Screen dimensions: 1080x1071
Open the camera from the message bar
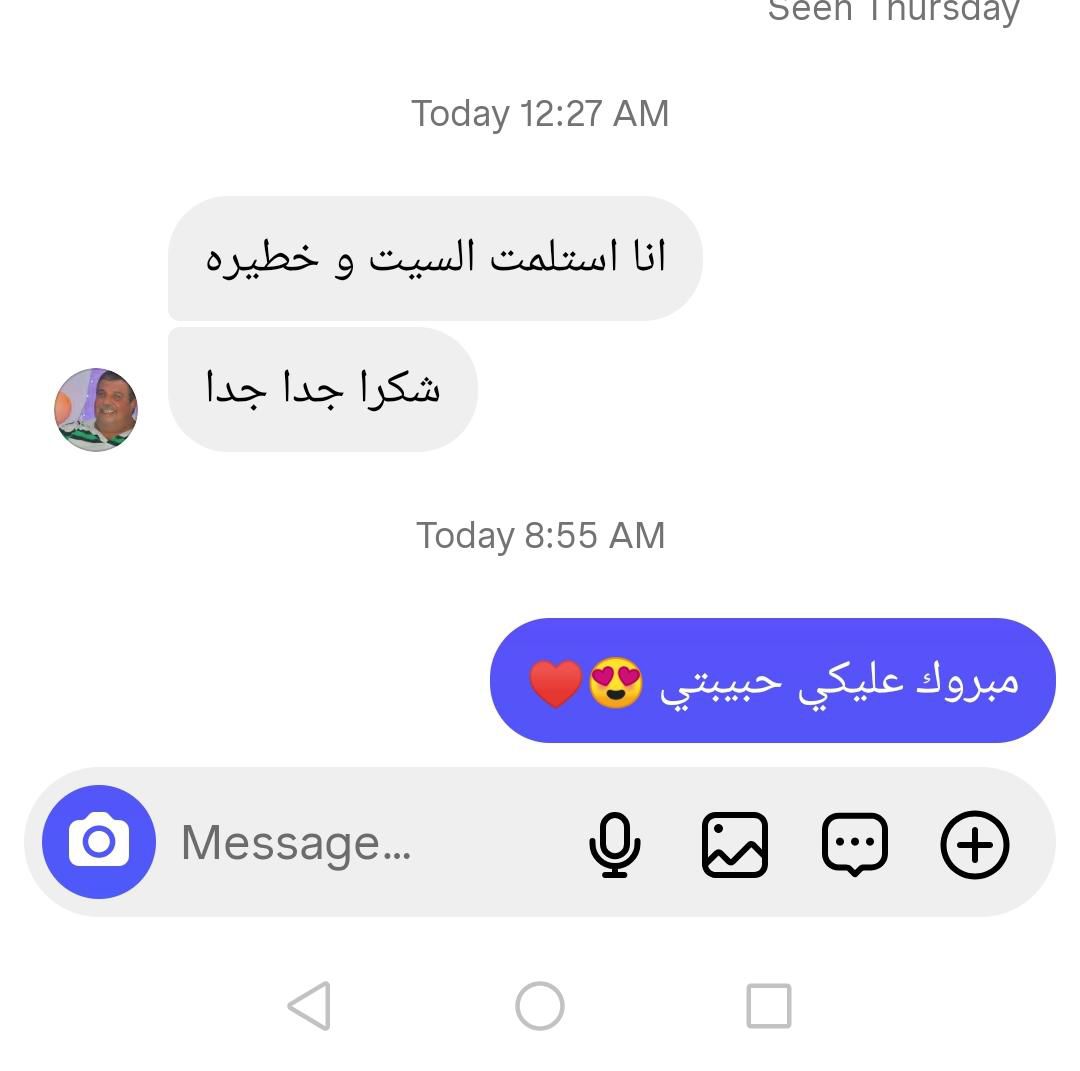tap(99, 842)
